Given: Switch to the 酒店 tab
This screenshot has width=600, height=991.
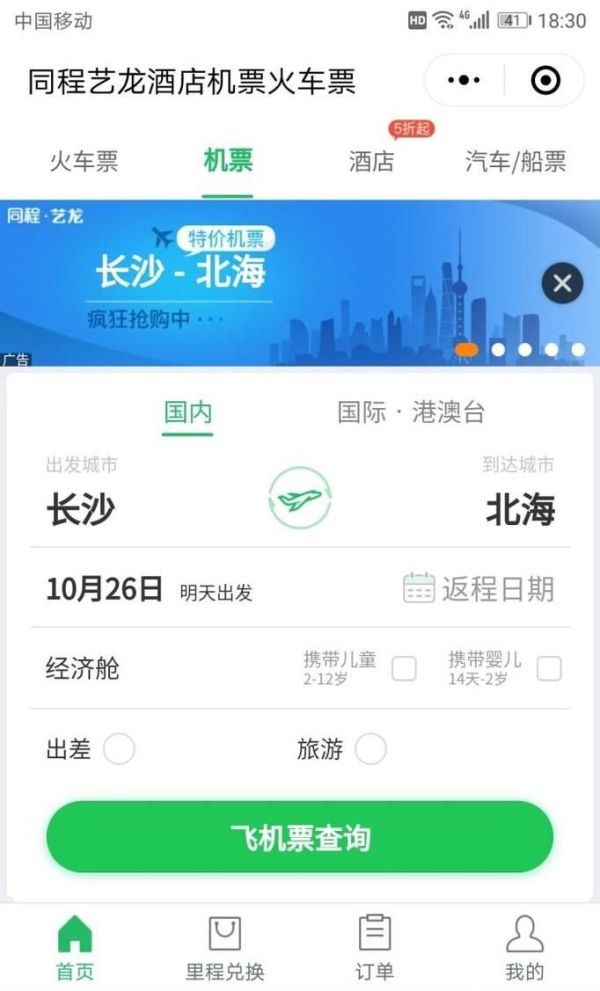Looking at the screenshot, I should [371, 162].
